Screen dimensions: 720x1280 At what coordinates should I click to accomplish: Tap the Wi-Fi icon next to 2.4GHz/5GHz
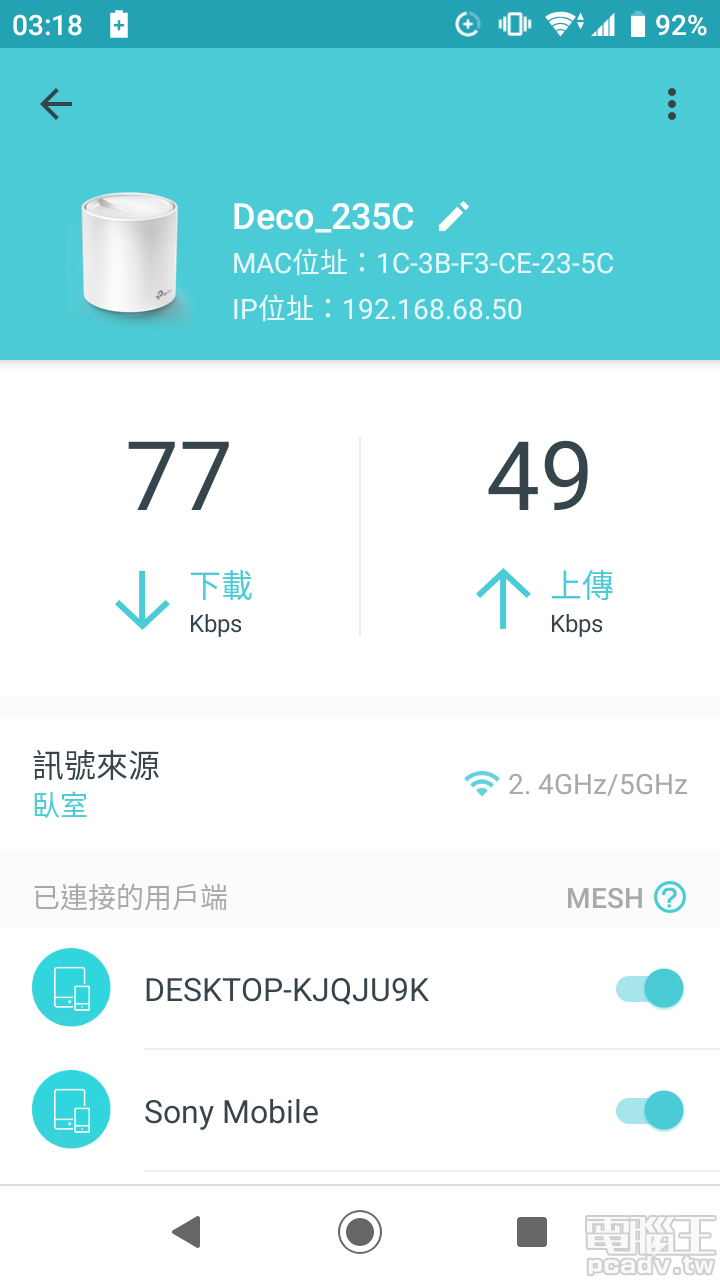(483, 784)
